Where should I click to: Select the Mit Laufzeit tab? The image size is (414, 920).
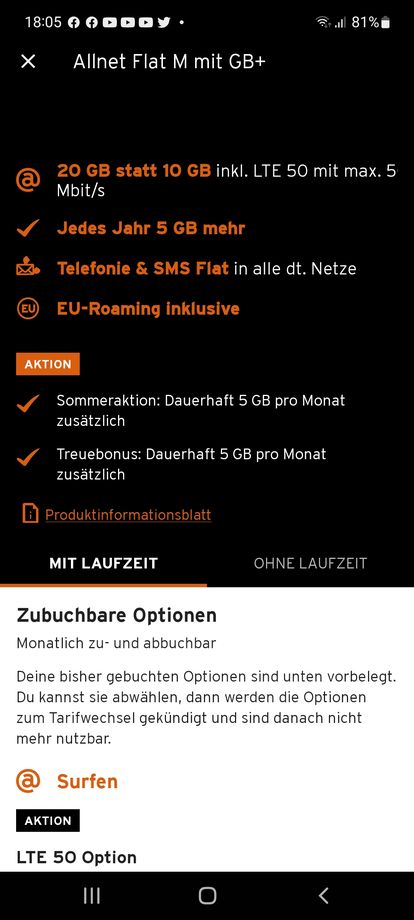tap(103, 563)
